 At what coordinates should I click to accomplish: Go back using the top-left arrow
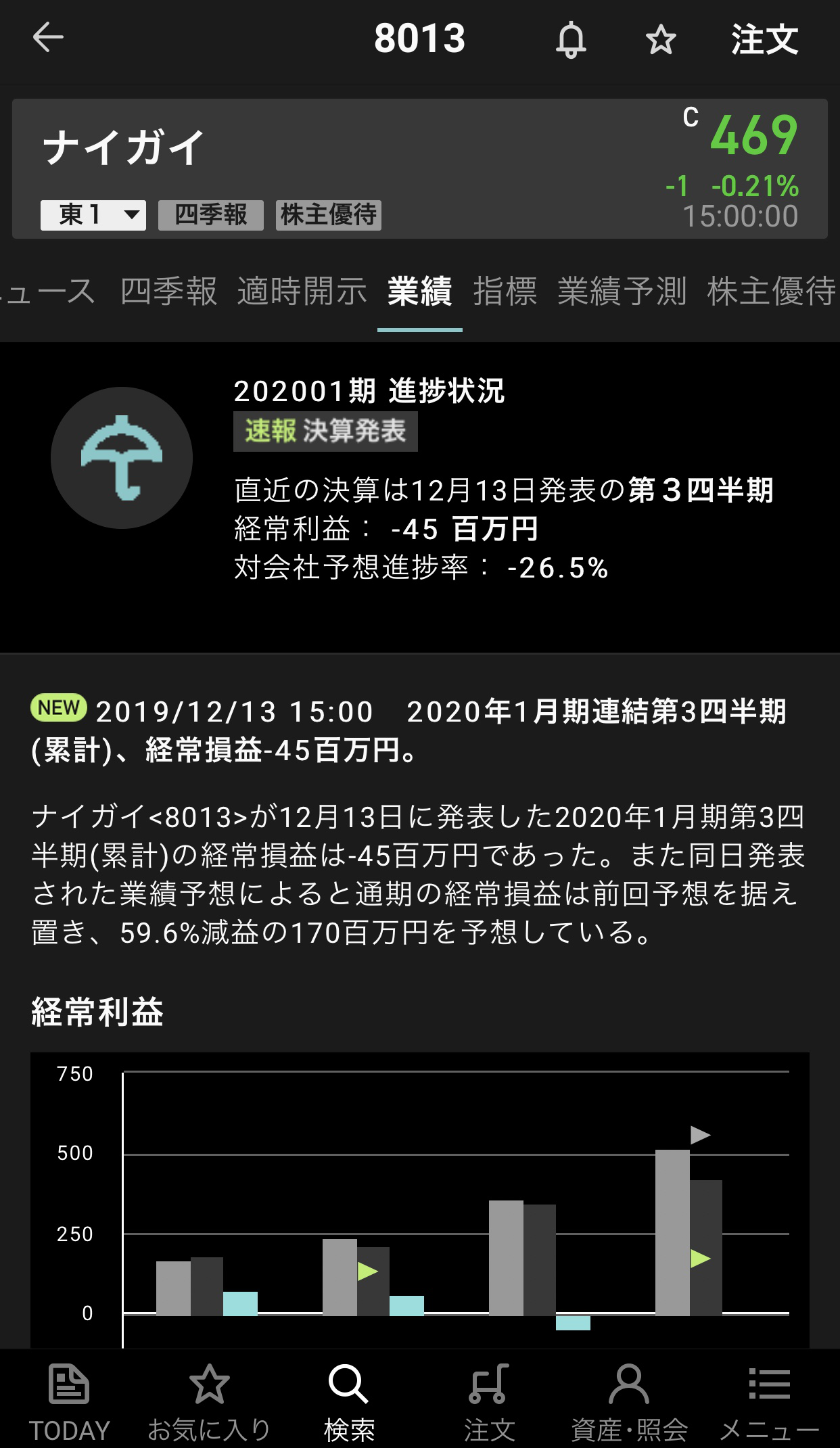point(48,37)
